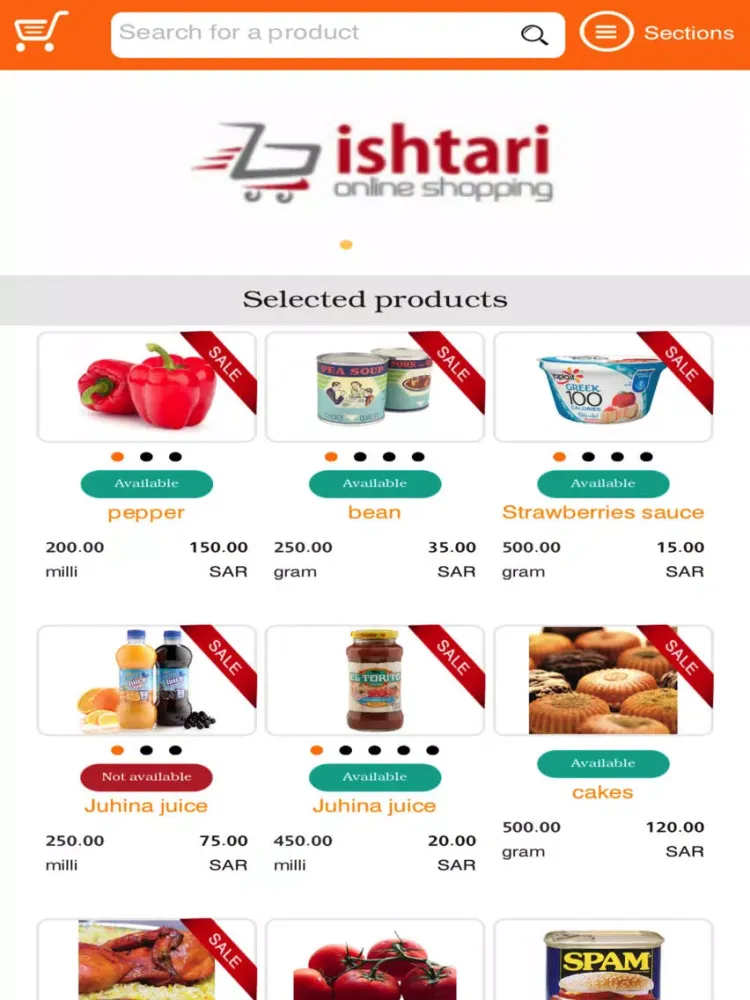View the cakes product image
This screenshot has width=750, height=1000.
point(603,680)
